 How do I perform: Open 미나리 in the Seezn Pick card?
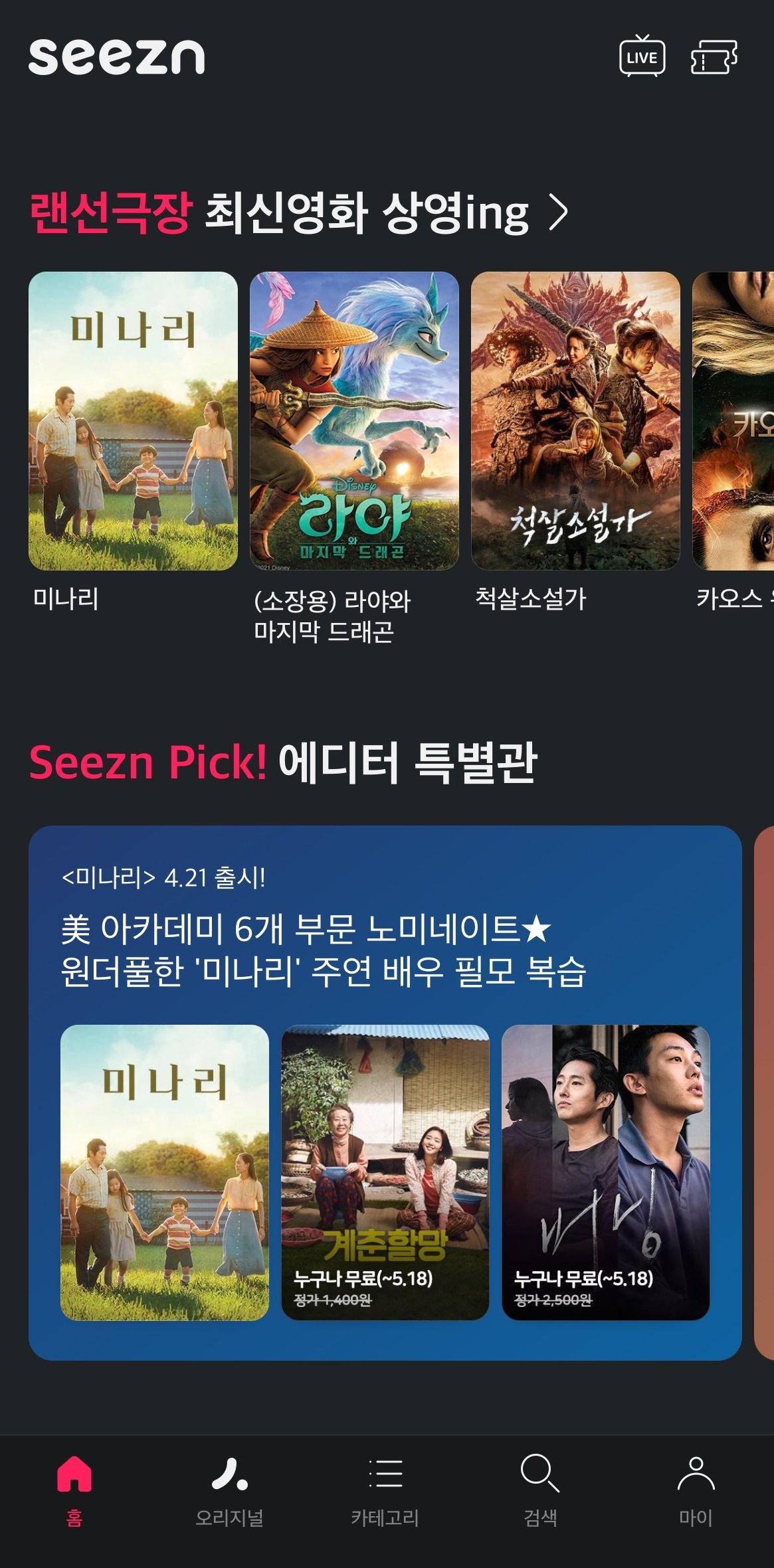click(165, 1172)
